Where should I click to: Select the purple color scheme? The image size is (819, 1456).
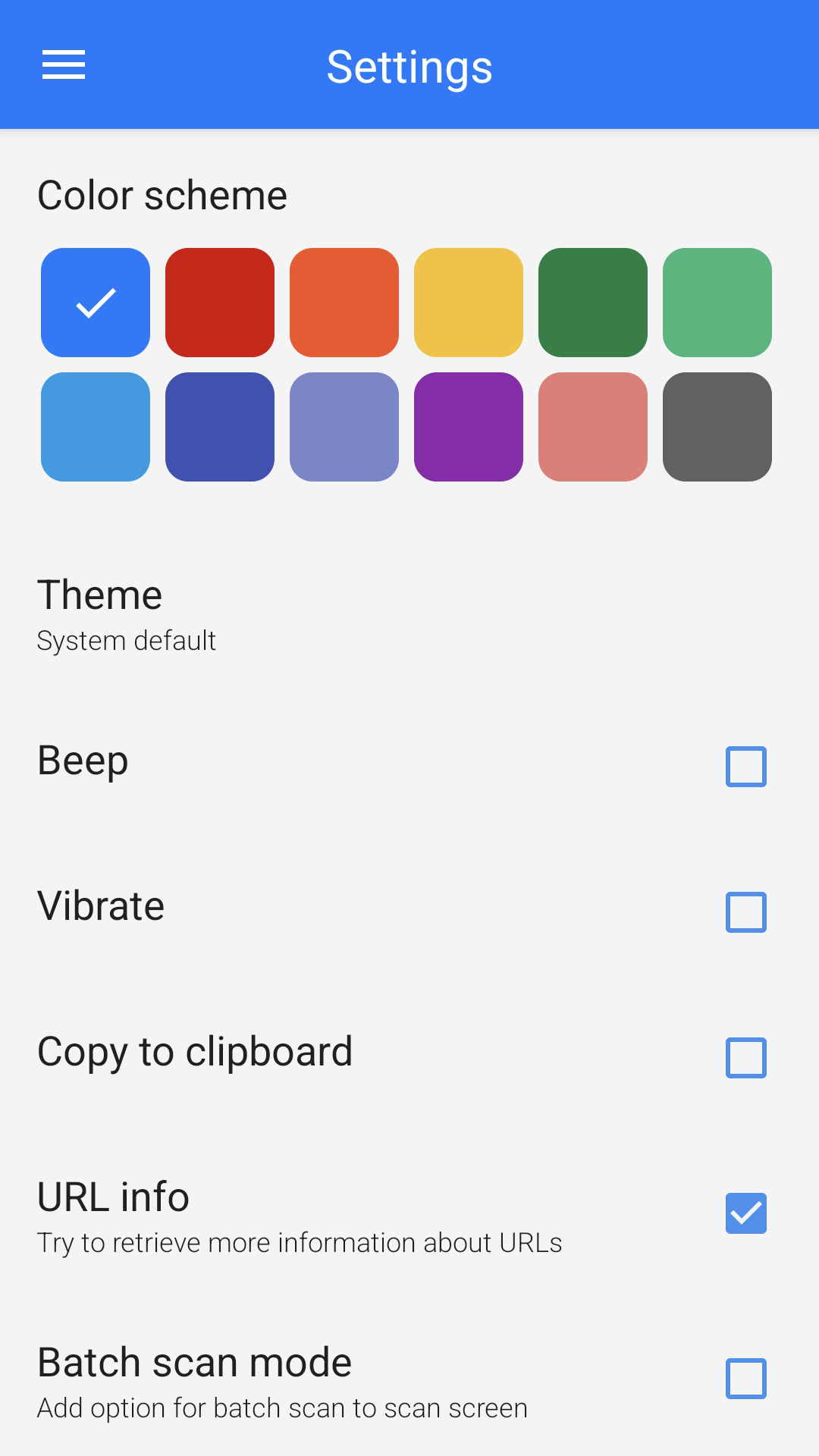468,426
